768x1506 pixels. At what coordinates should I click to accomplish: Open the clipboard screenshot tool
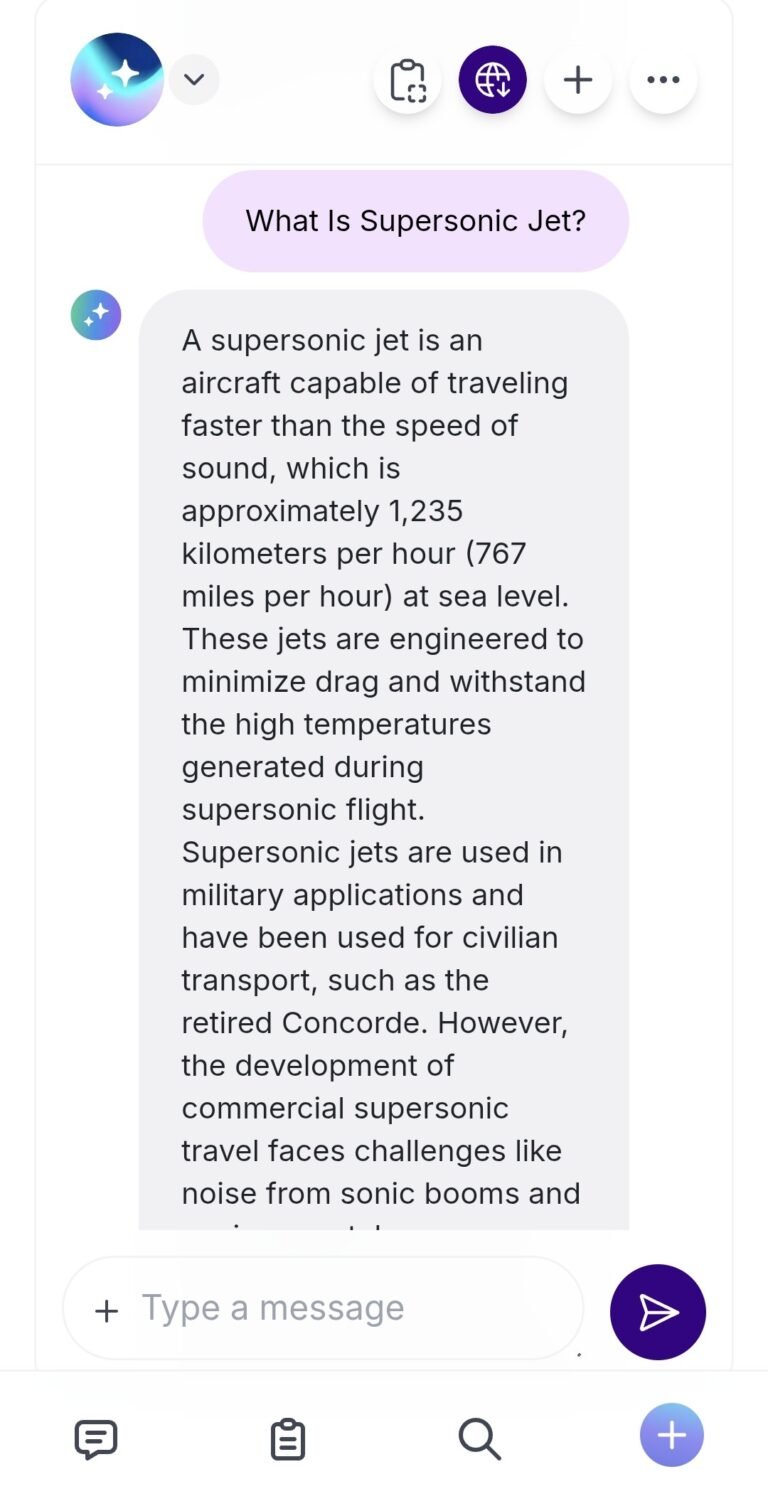click(407, 80)
